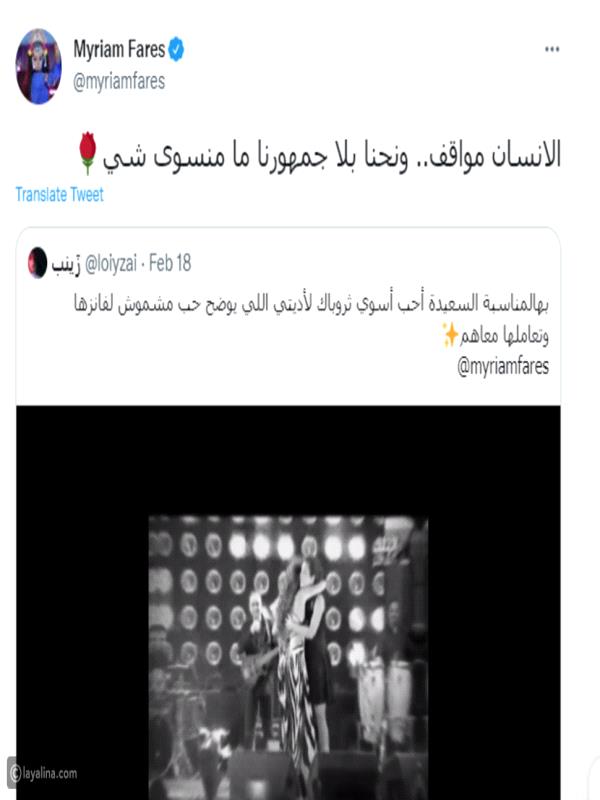Play the concert video in quoted tweet
Image resolution: width=600 pixels, height=800 pixels.
click(288, 640)
